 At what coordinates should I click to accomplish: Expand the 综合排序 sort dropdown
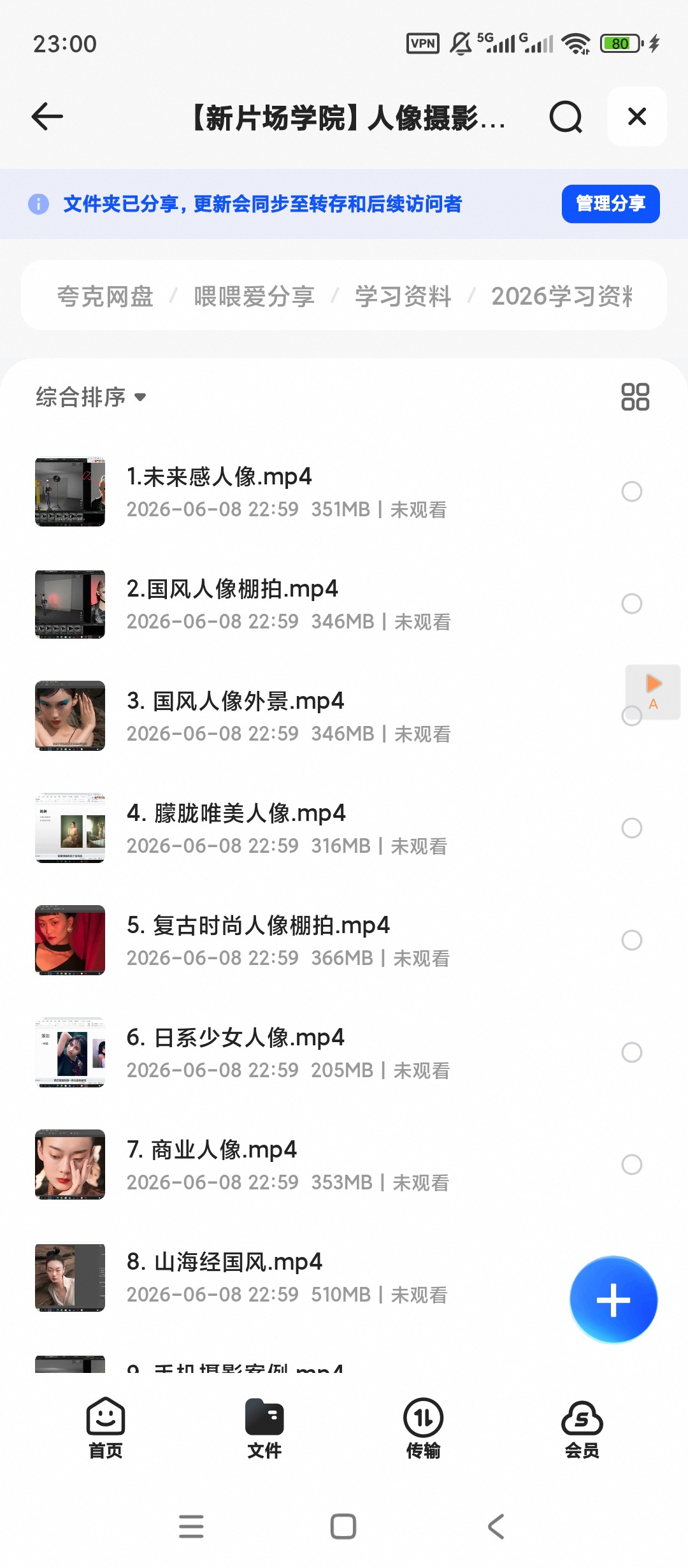91,397
